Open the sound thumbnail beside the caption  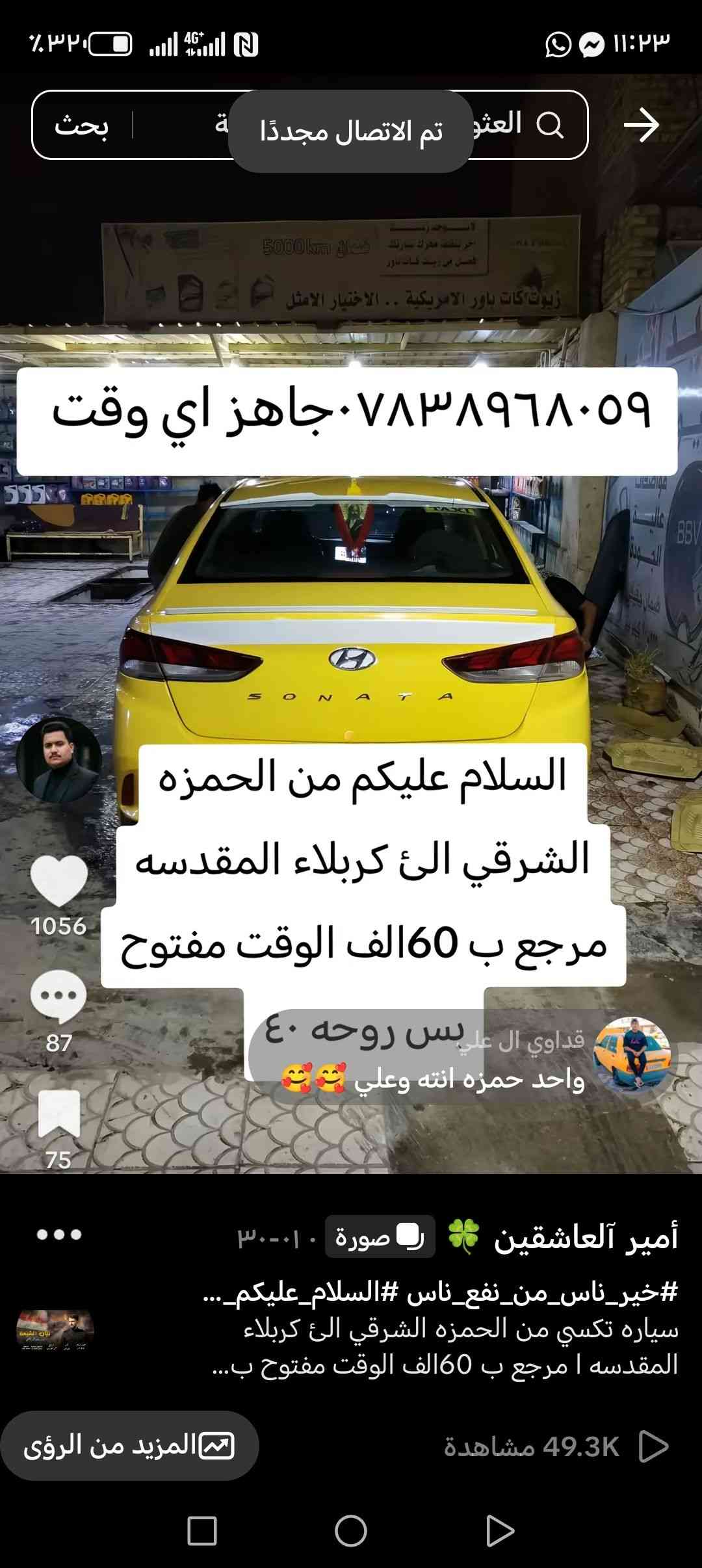click(x=55, y=1330)
